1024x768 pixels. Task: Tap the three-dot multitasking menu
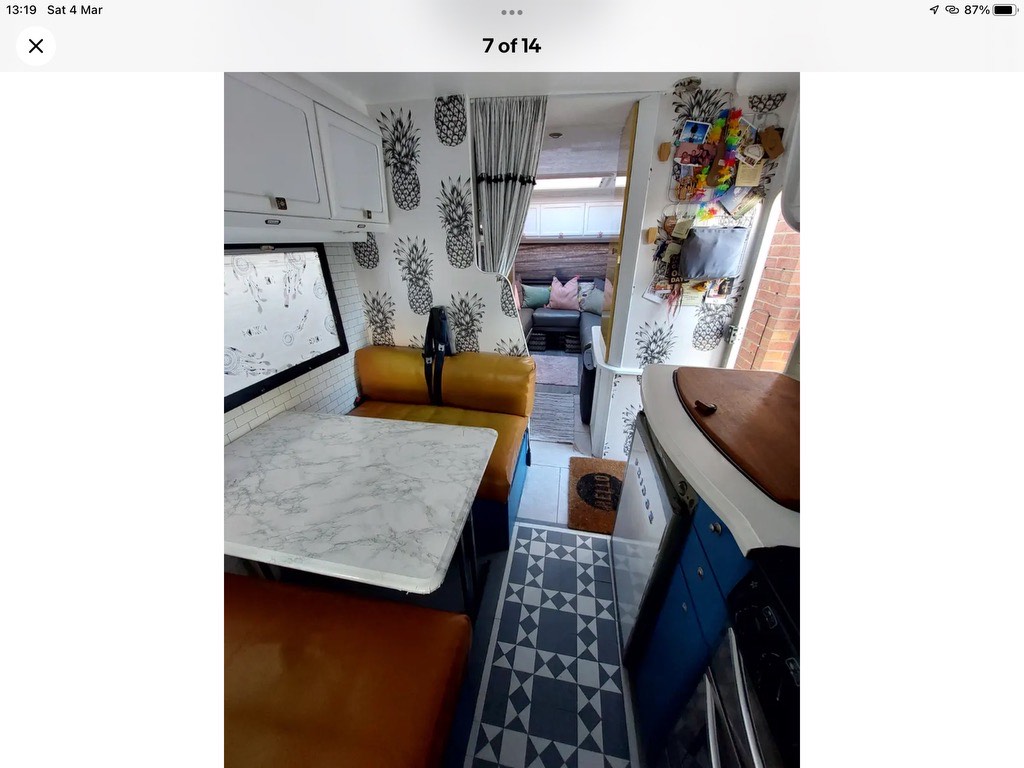click(x=511, y=12)
